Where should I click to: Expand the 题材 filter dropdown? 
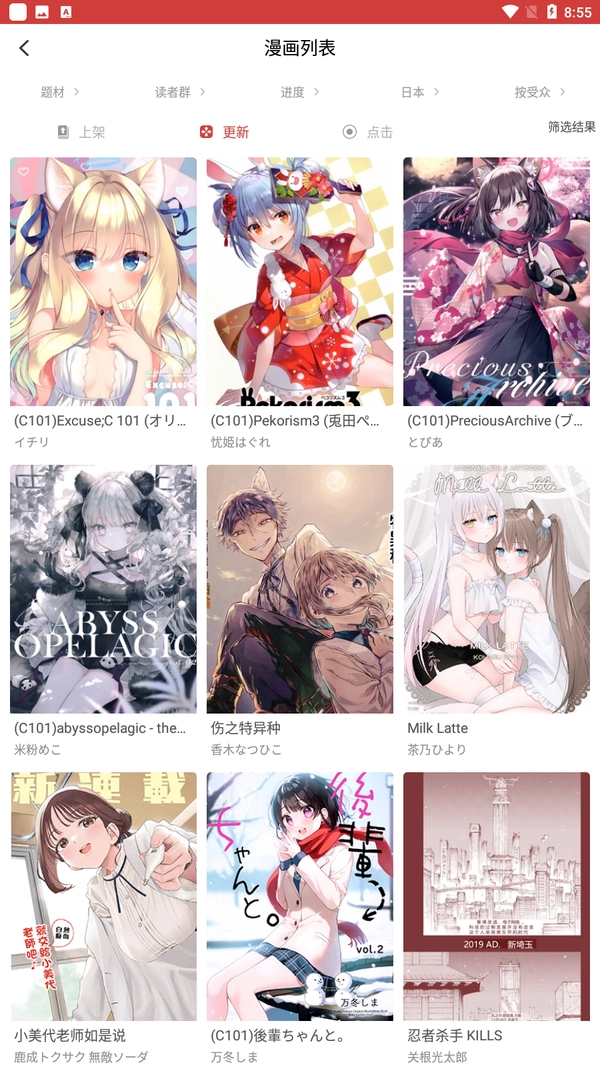tap(60, 92)
